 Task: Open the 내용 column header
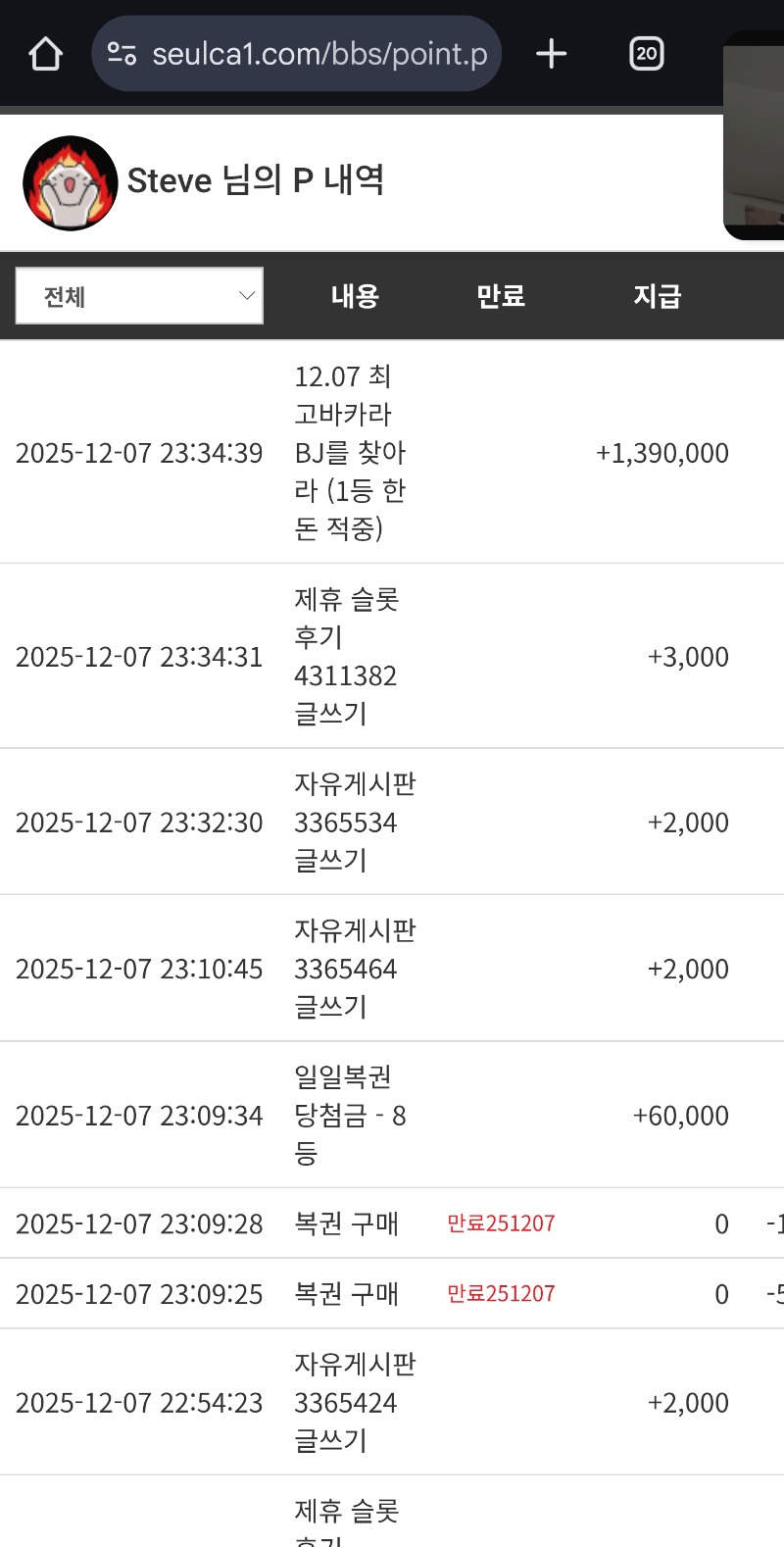pyautogui.click(x=355, y=295)
